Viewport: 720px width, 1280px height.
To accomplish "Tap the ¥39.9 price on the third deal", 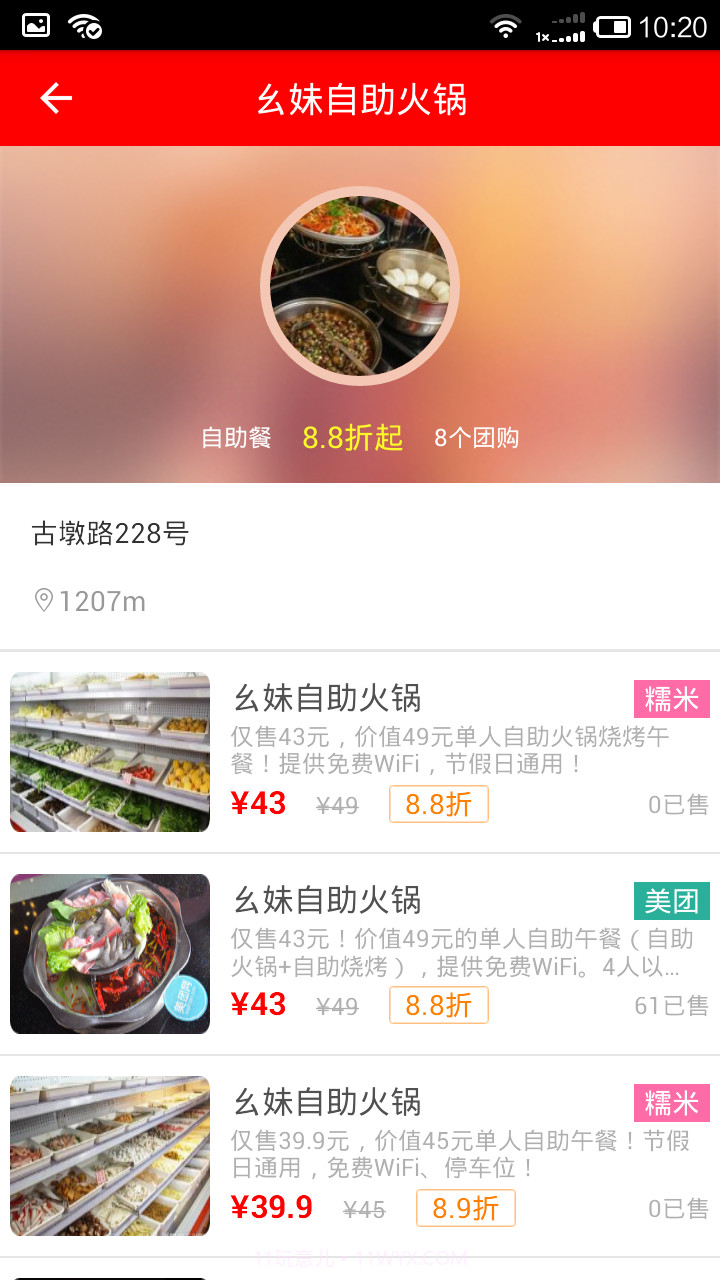I will coord(272,1207).
